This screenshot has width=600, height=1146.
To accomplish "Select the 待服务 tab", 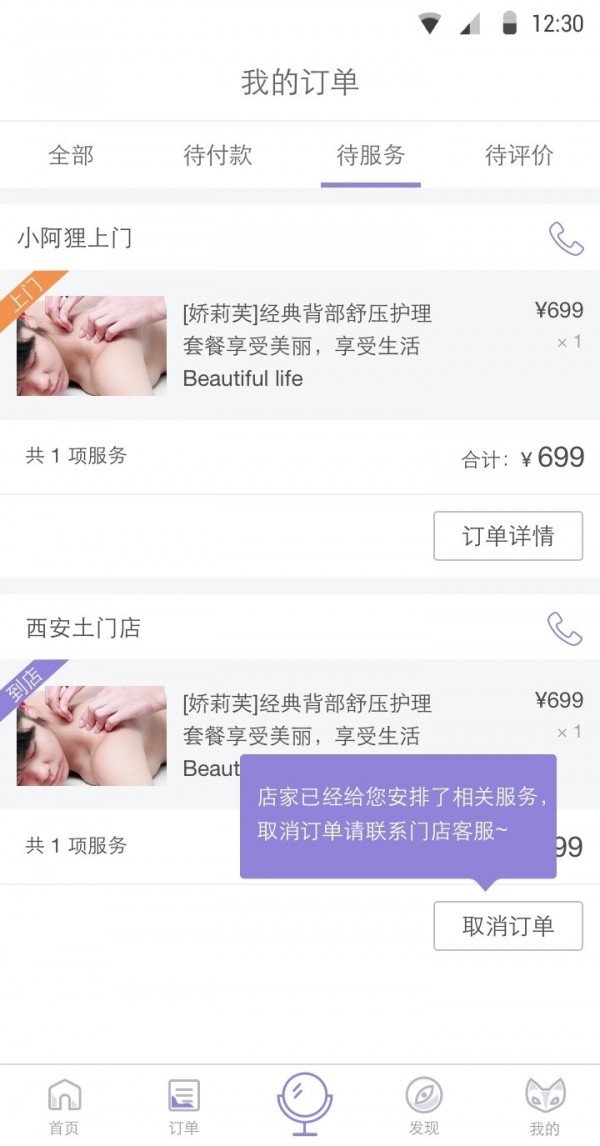I will pos(371,156).
